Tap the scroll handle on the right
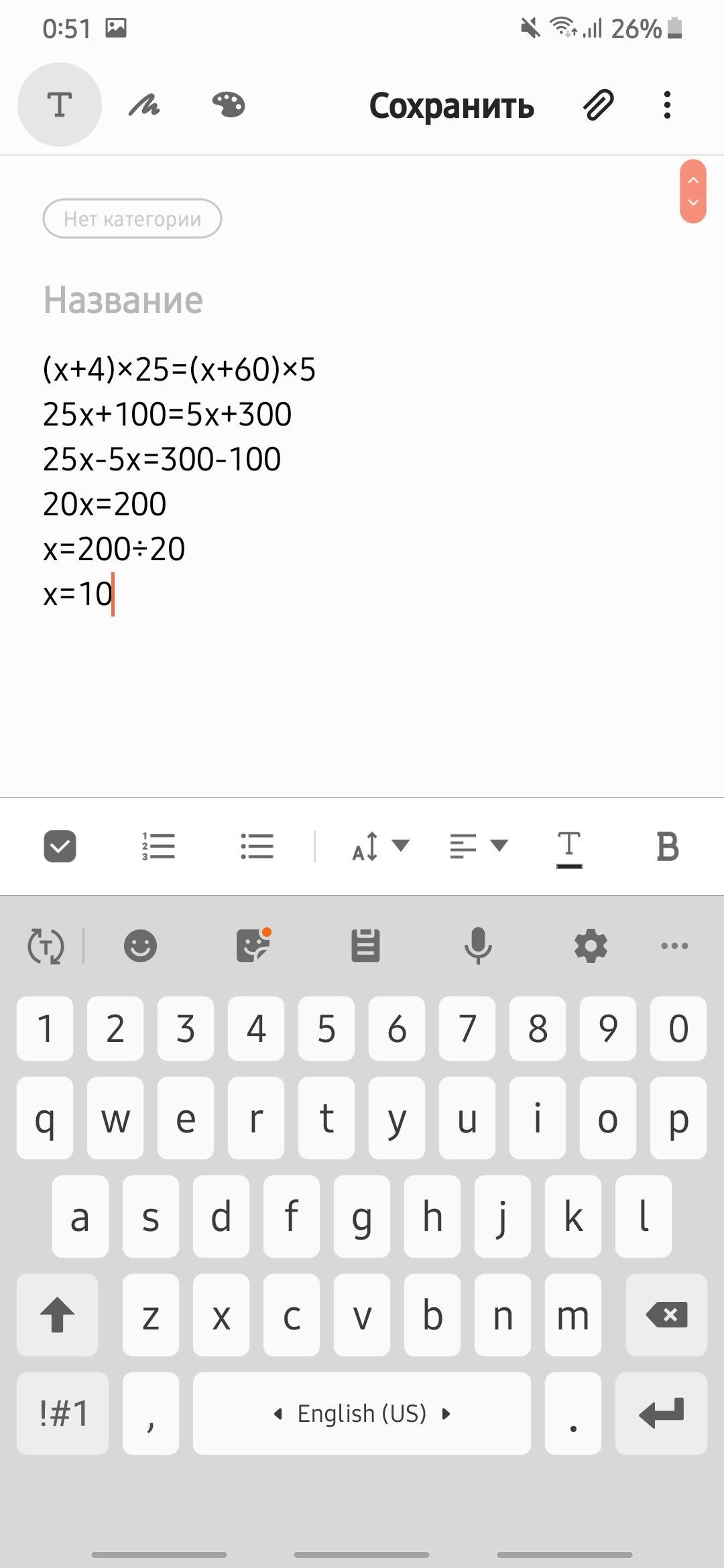The width and height of the screenshot is (724, 1568). 693,191
